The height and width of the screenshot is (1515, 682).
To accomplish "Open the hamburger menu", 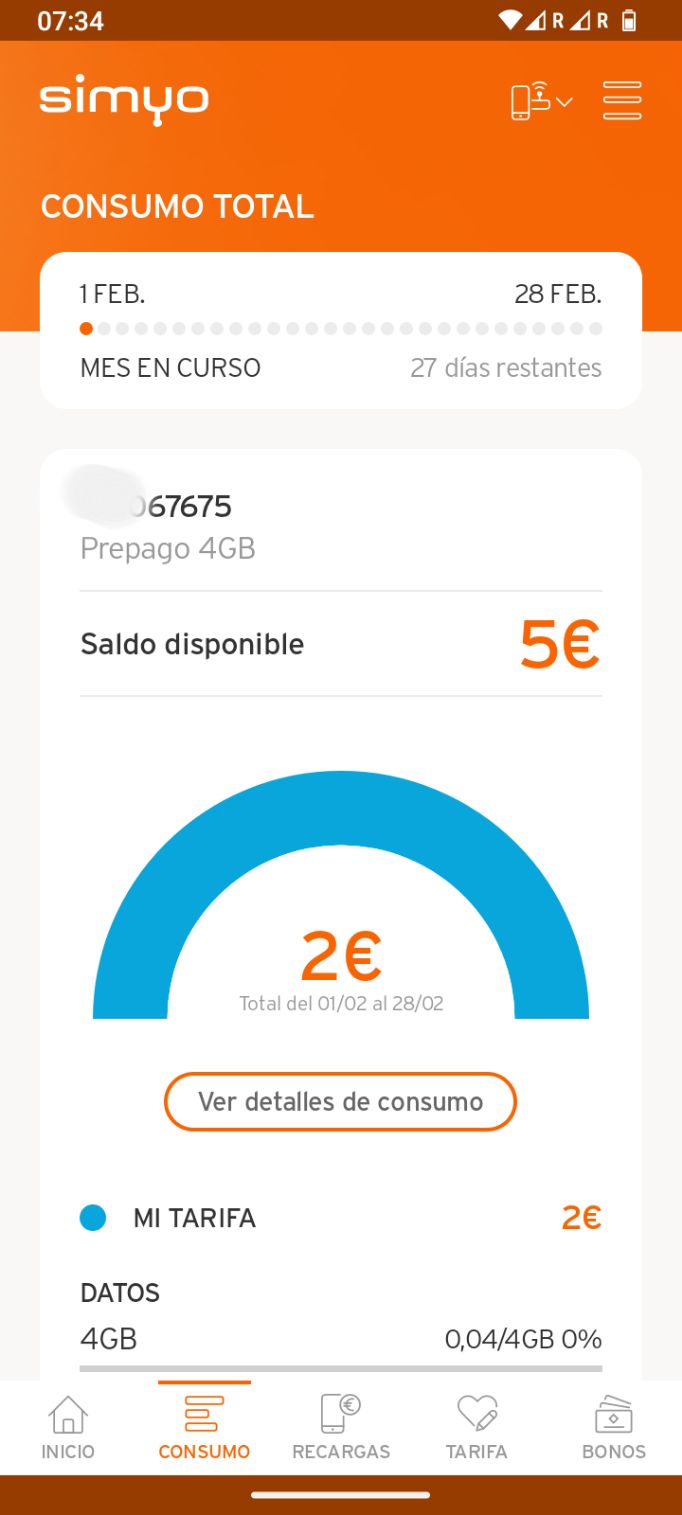I will pos(622,100).
